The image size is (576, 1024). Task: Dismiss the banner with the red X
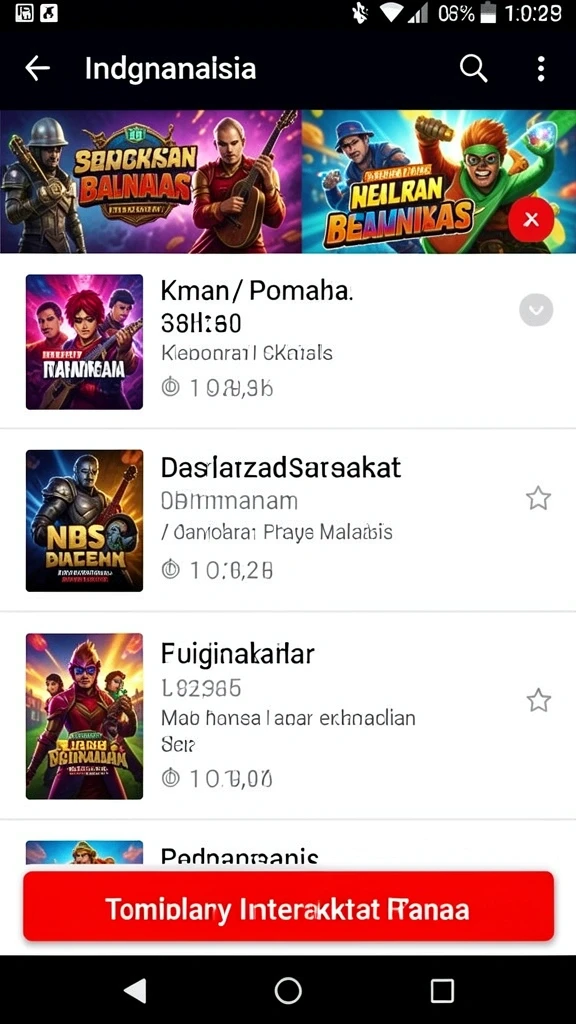point(531,219)
